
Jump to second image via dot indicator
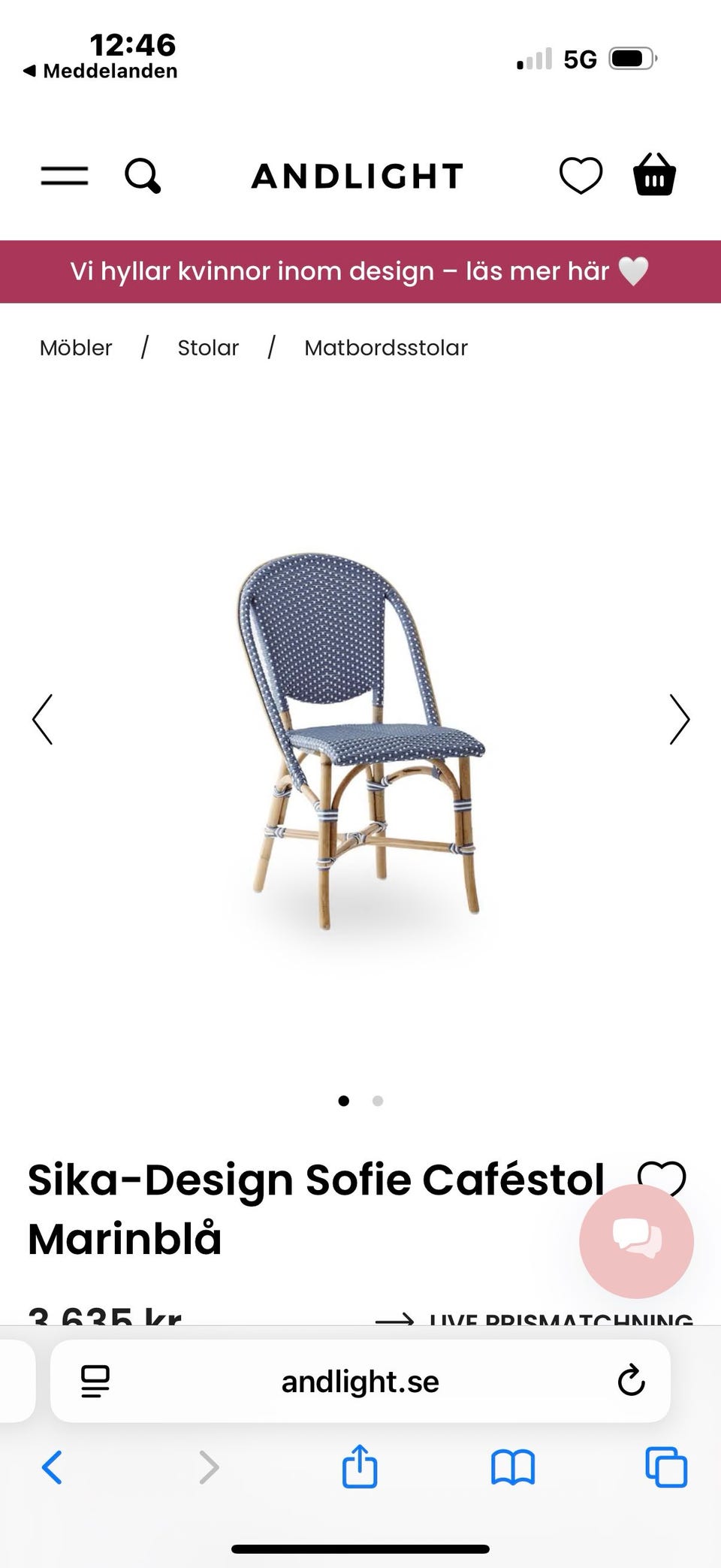[378, 1101]
